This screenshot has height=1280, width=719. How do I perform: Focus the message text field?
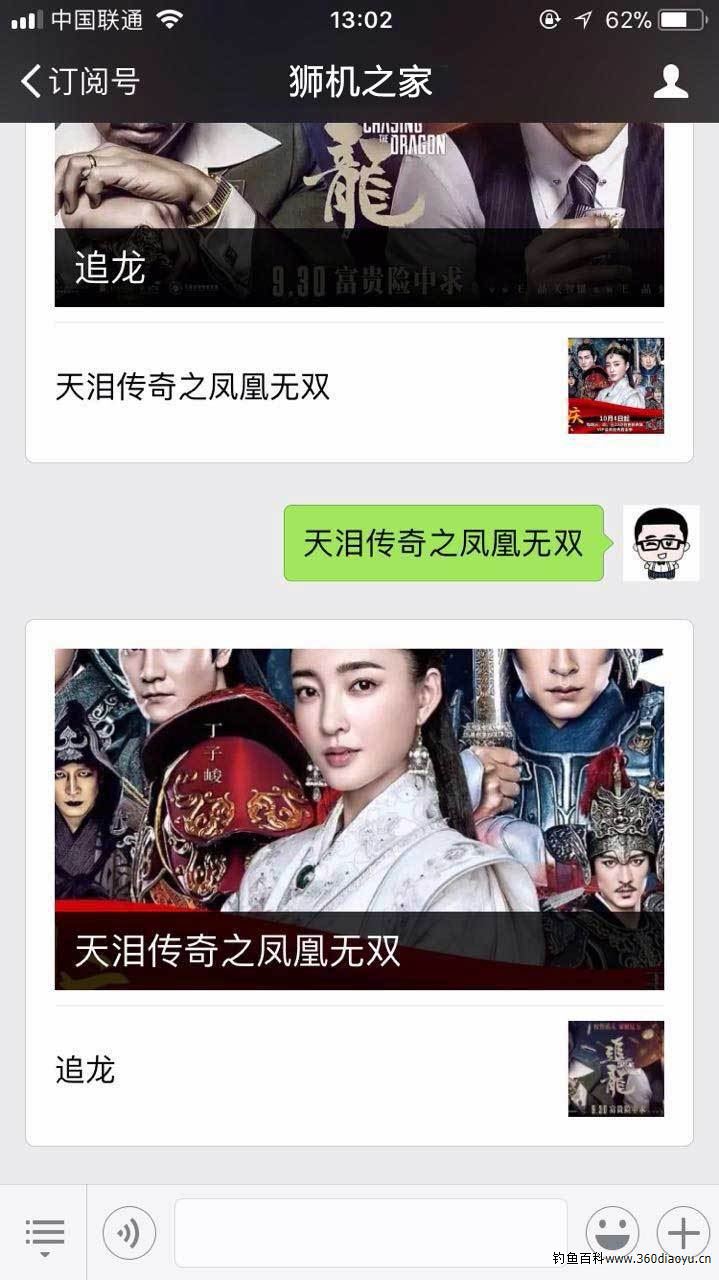(370, 1233)
